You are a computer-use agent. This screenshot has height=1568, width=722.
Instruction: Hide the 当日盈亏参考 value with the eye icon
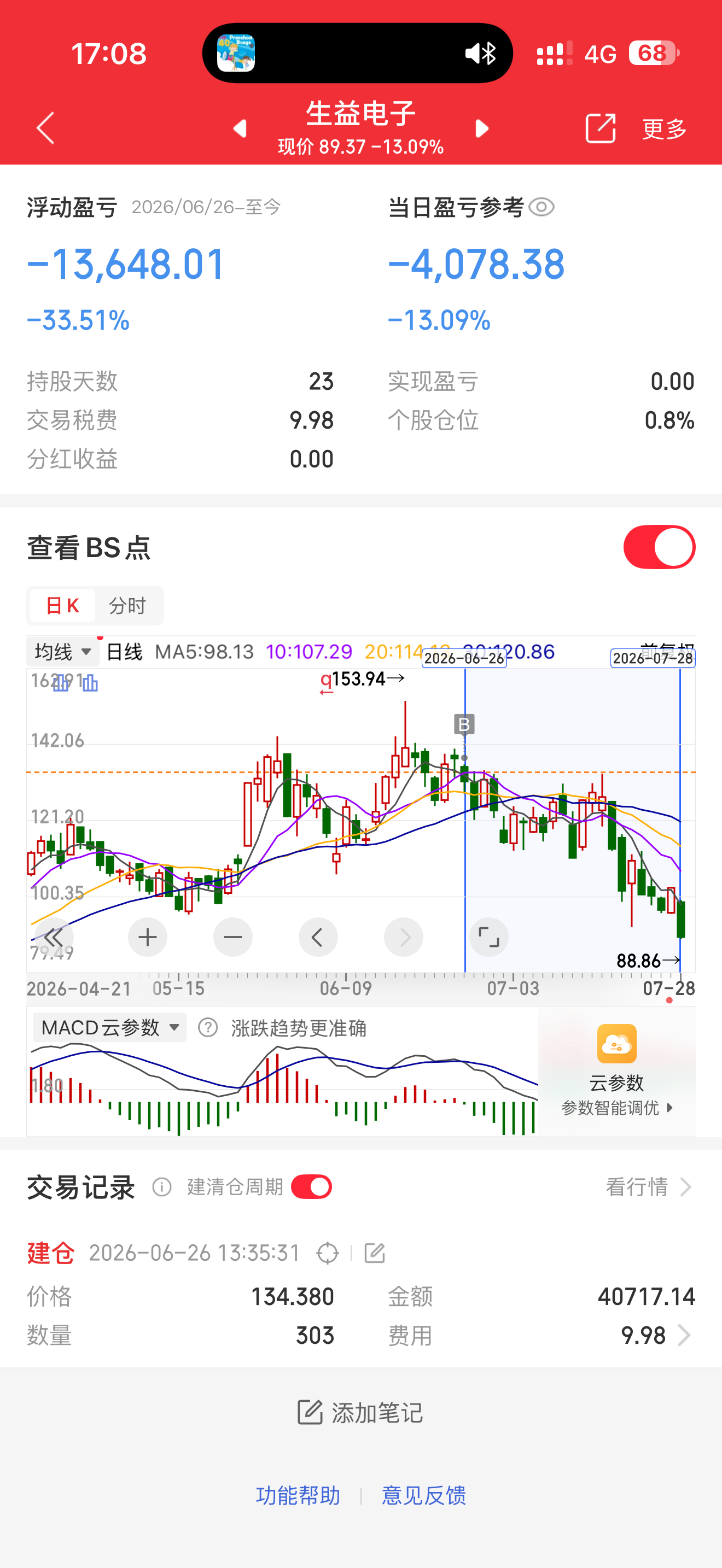pyautogui.click(x=541, y=207)
